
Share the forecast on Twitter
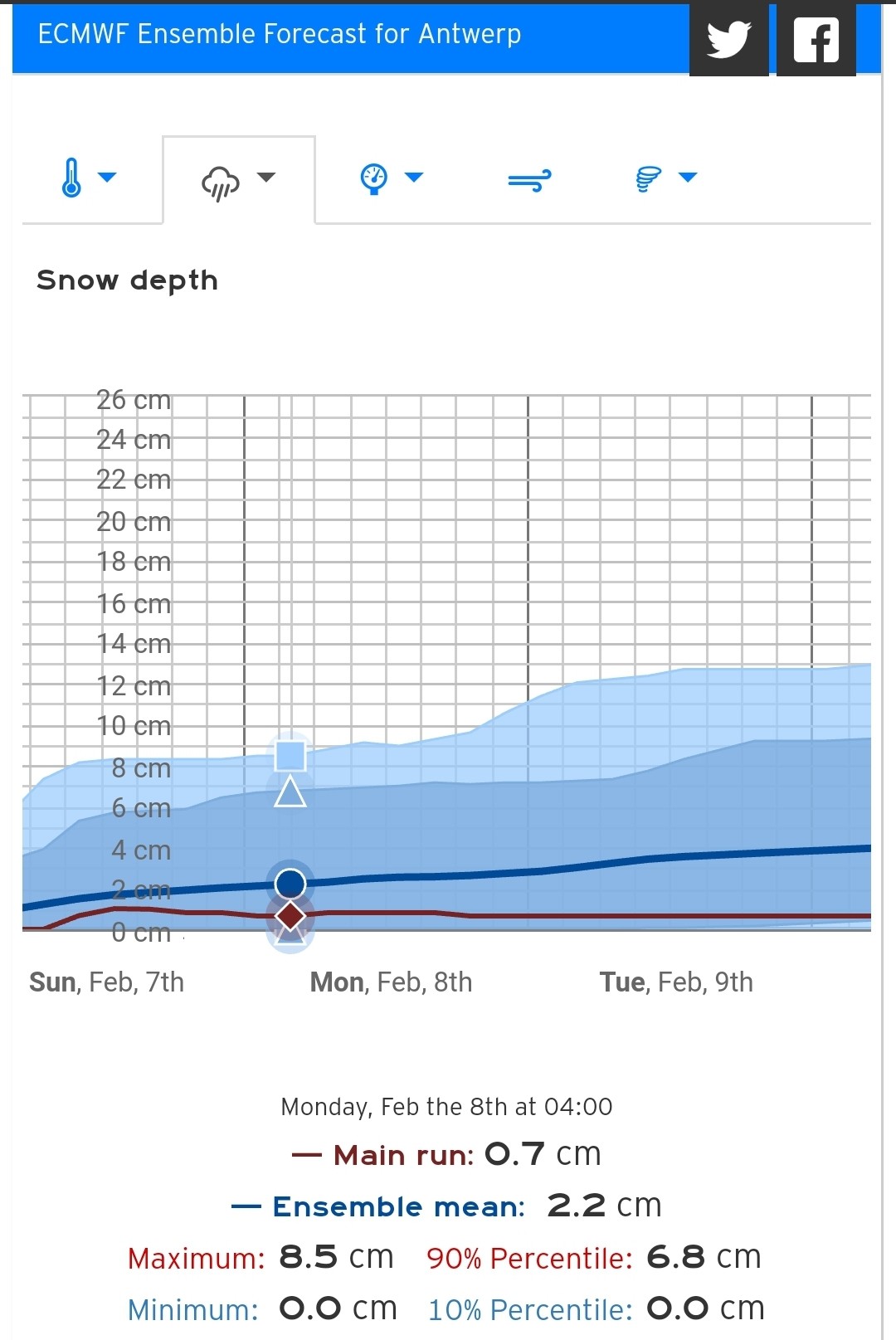tap(728, 39)
